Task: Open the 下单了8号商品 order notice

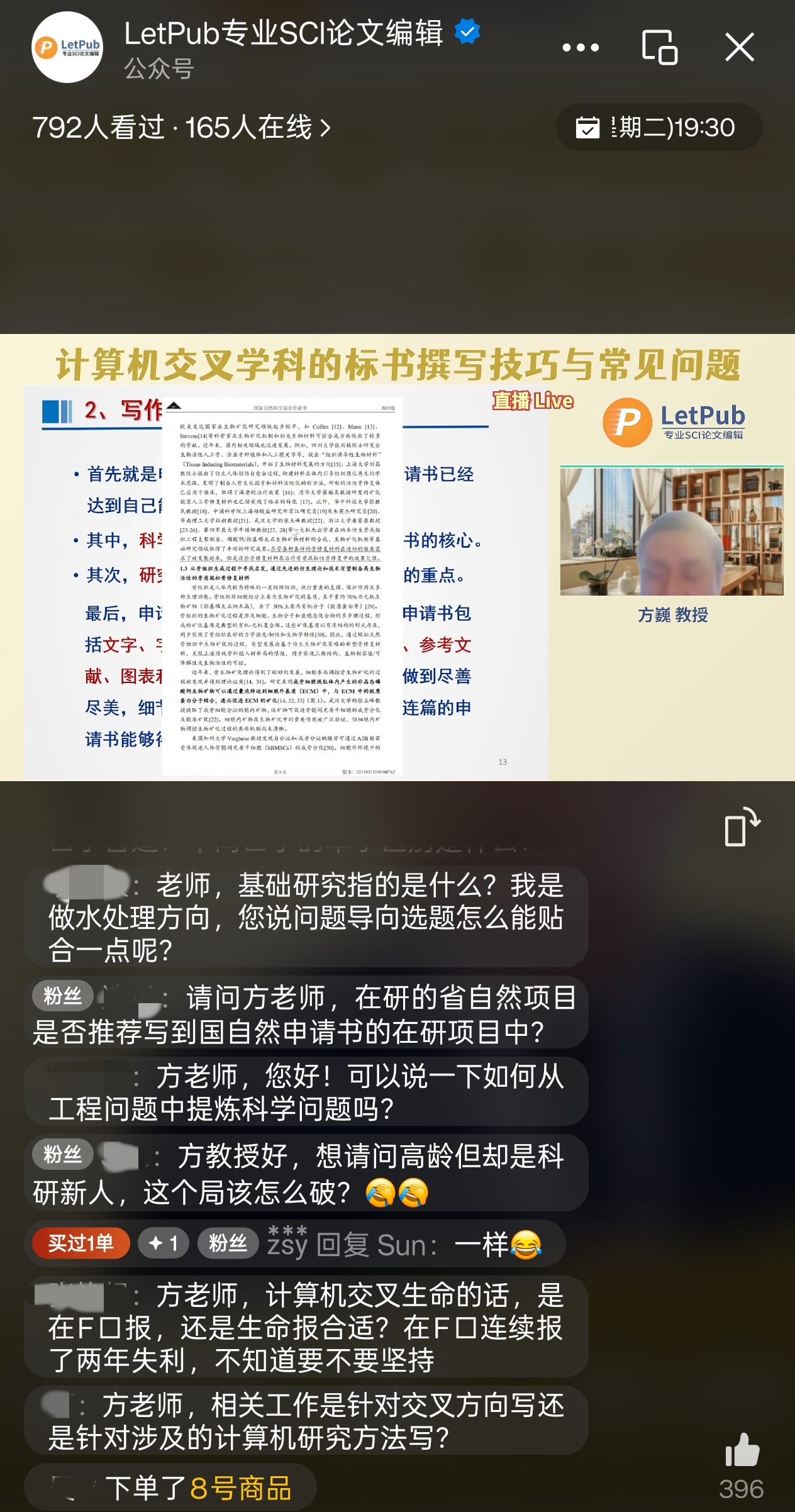Action: pyautogui.click(x=170, y=1487)
